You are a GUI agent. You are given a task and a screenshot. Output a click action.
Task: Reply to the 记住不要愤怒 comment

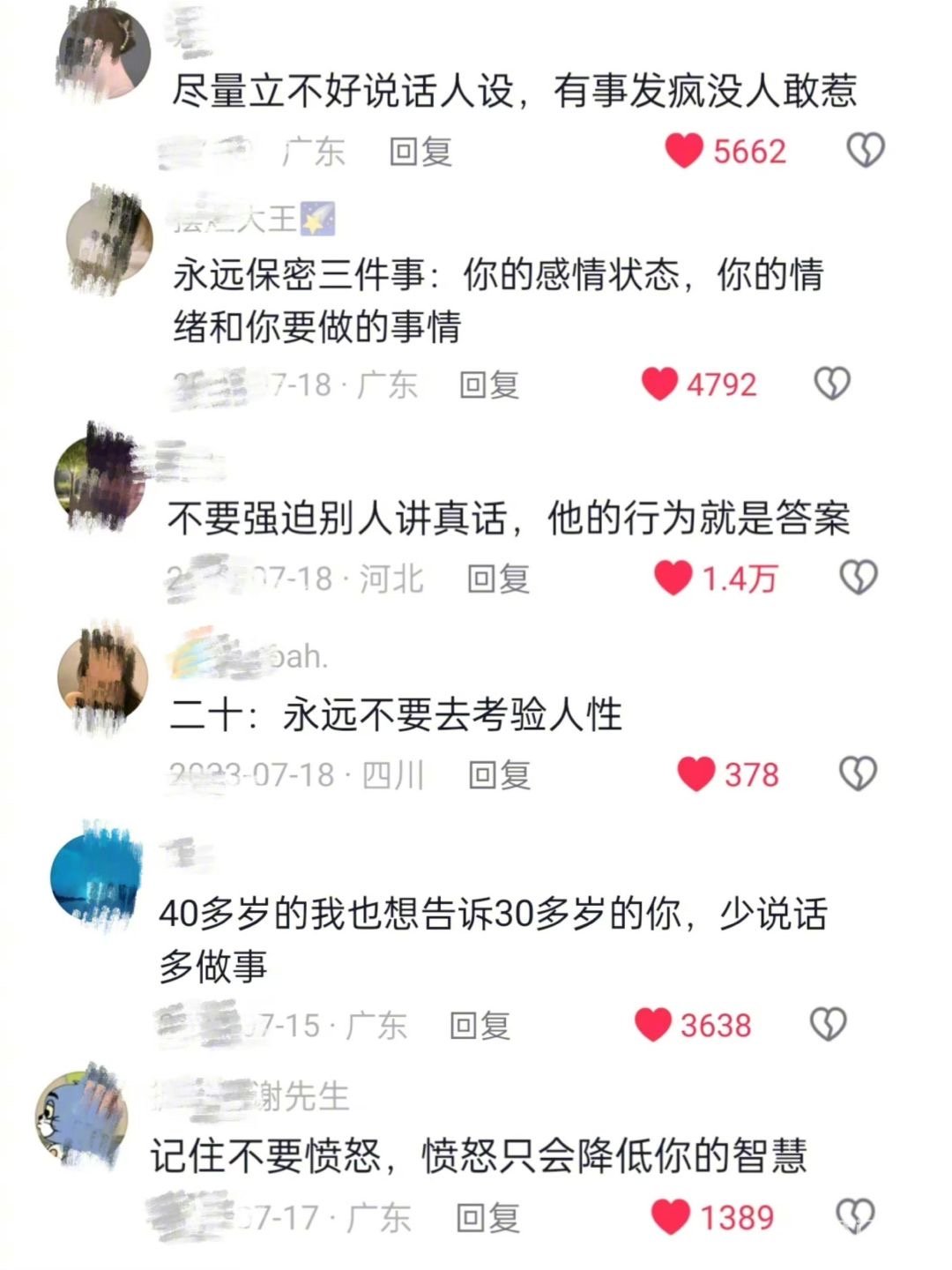(487, 1218)
